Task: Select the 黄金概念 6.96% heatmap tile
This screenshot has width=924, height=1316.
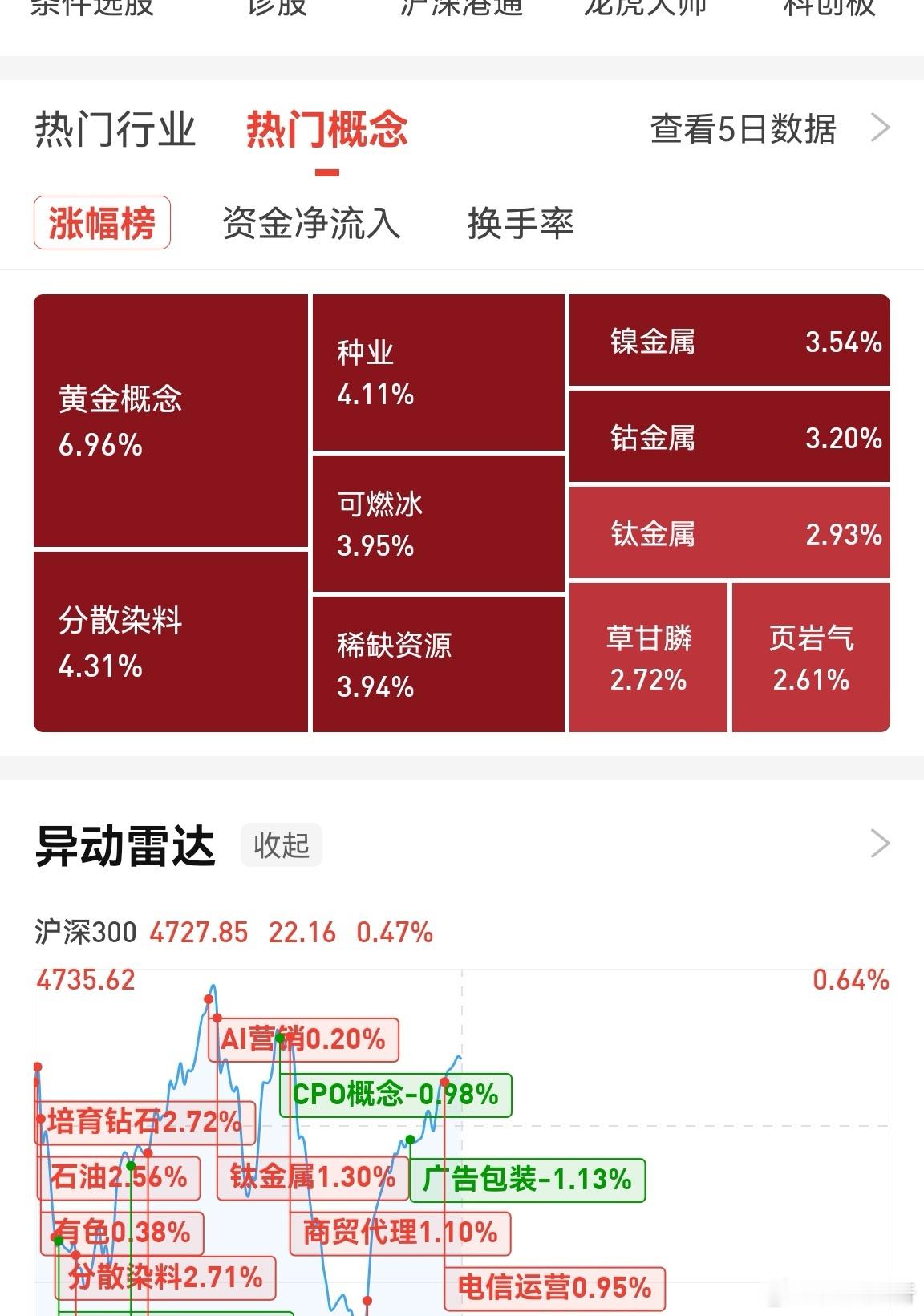Action: 168,421
